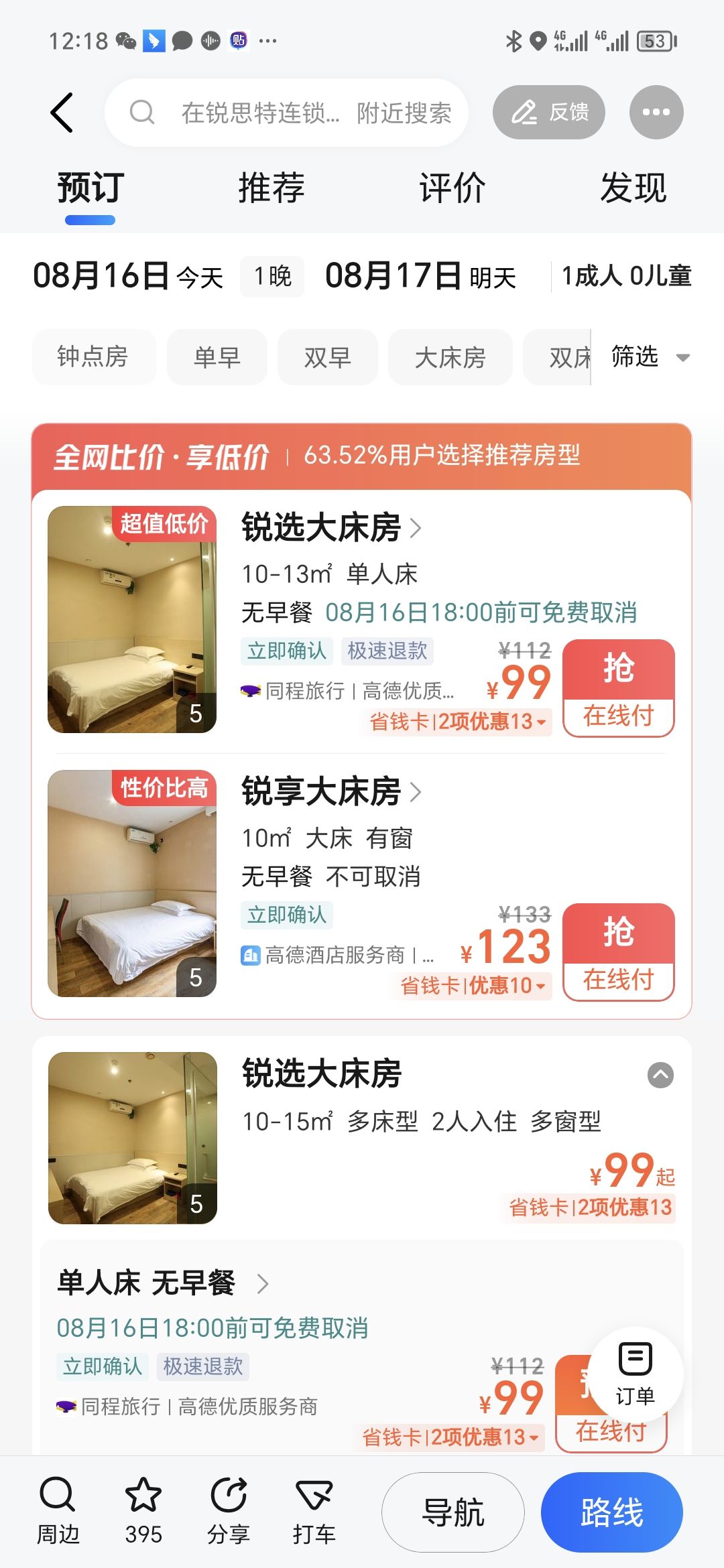Select the 钟点房 filter chip
Screen dimensions: 724x1568
click(x=93, y=357)
